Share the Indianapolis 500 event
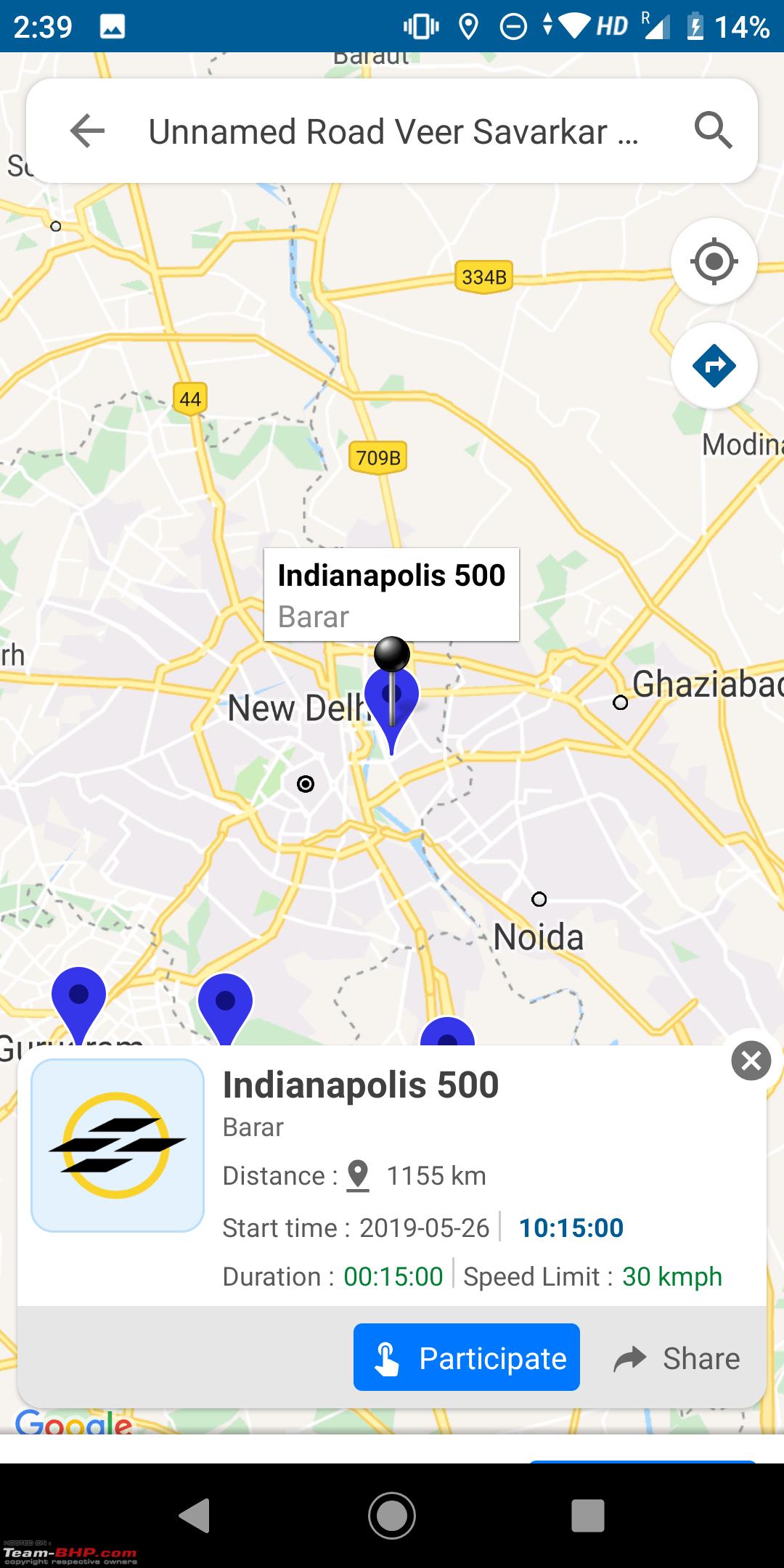Screen dimensions: 784x1568 (x=677, y=1358)
